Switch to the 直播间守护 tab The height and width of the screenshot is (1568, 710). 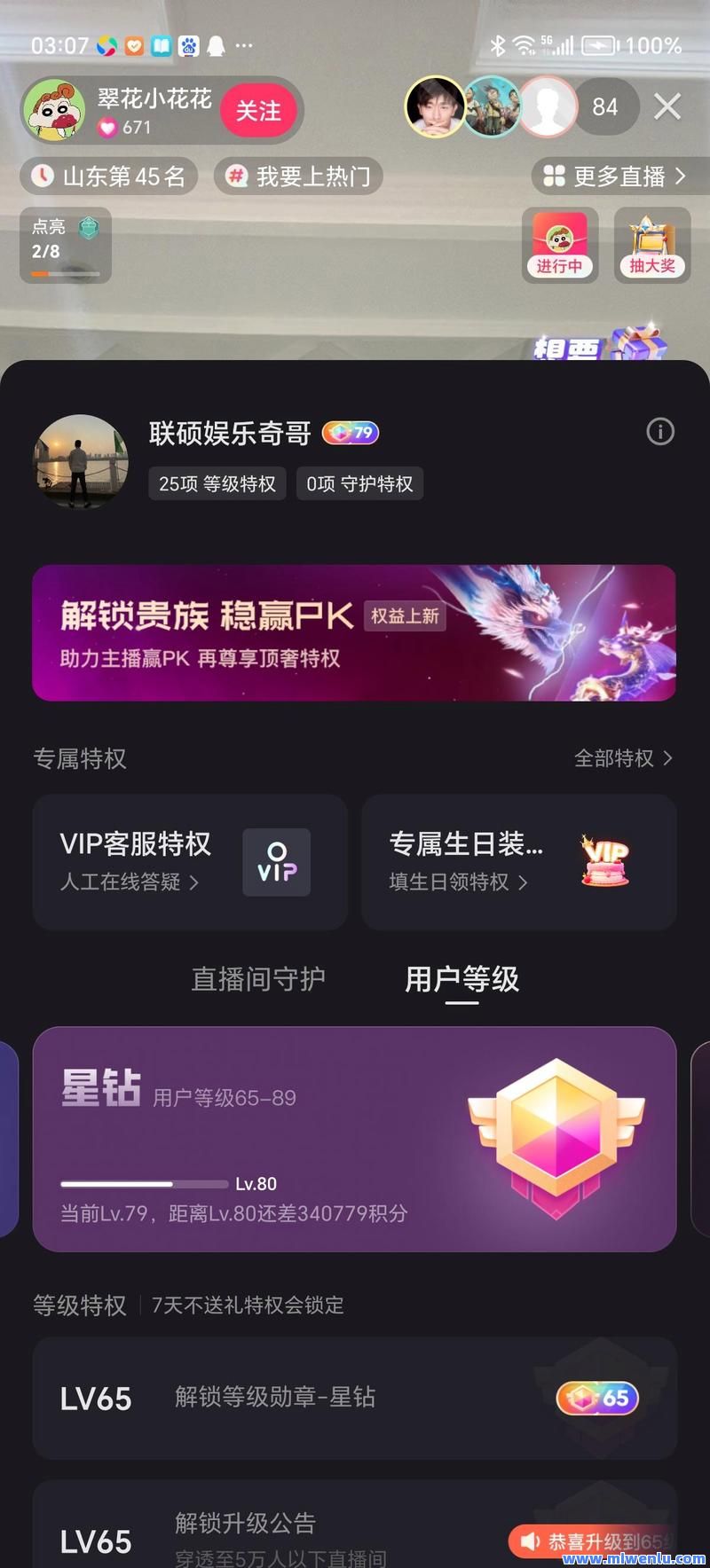[258, 980]
